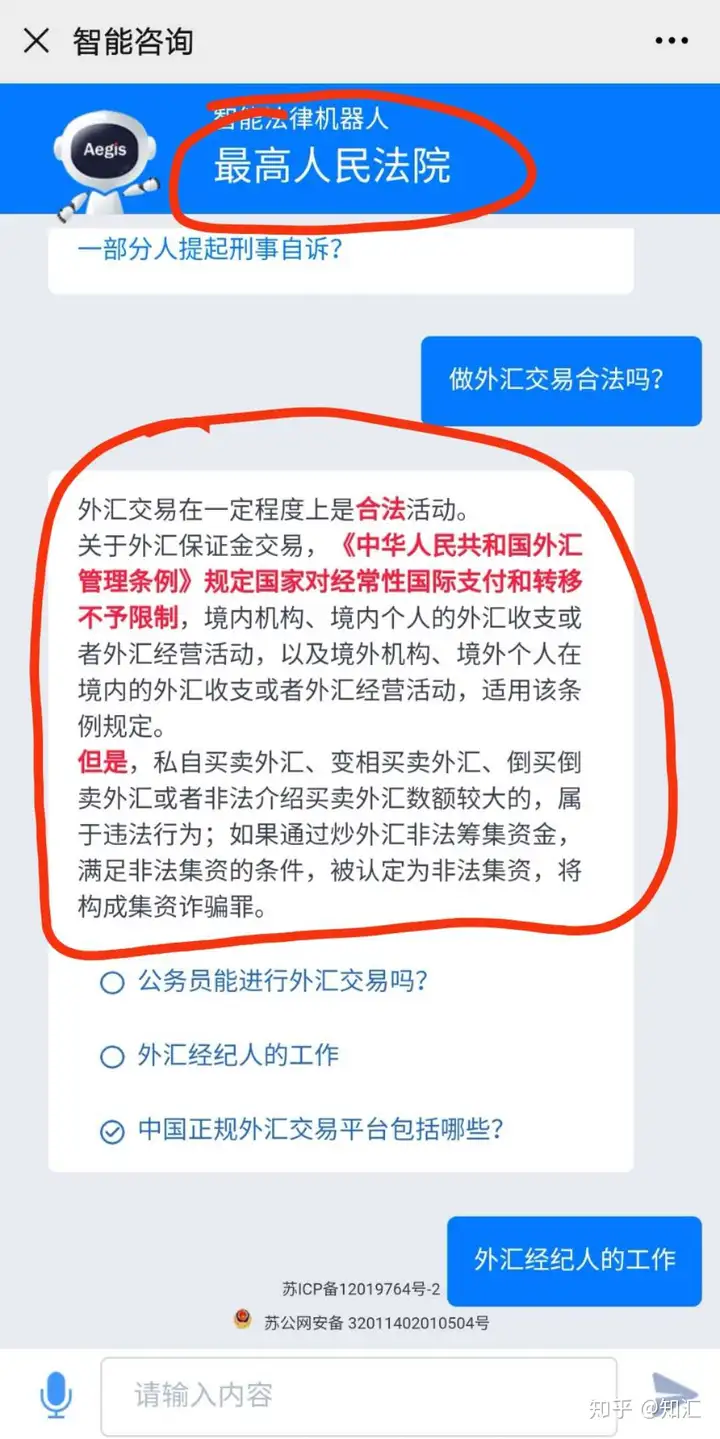Close the 智能咨询 page
Viewport: 720px width, 1439px height.
point(37,41)
